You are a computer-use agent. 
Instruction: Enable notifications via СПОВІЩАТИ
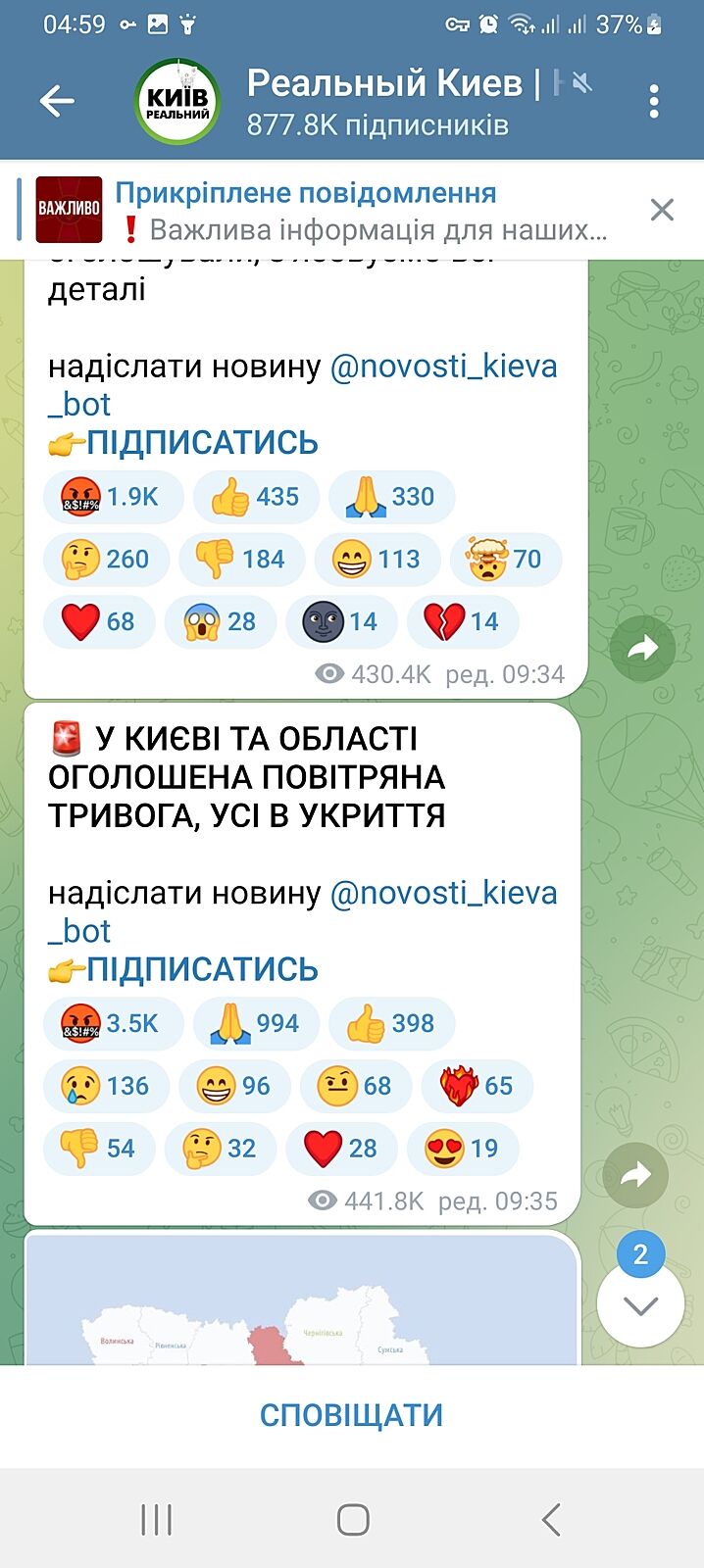(x=351, y=1415)
